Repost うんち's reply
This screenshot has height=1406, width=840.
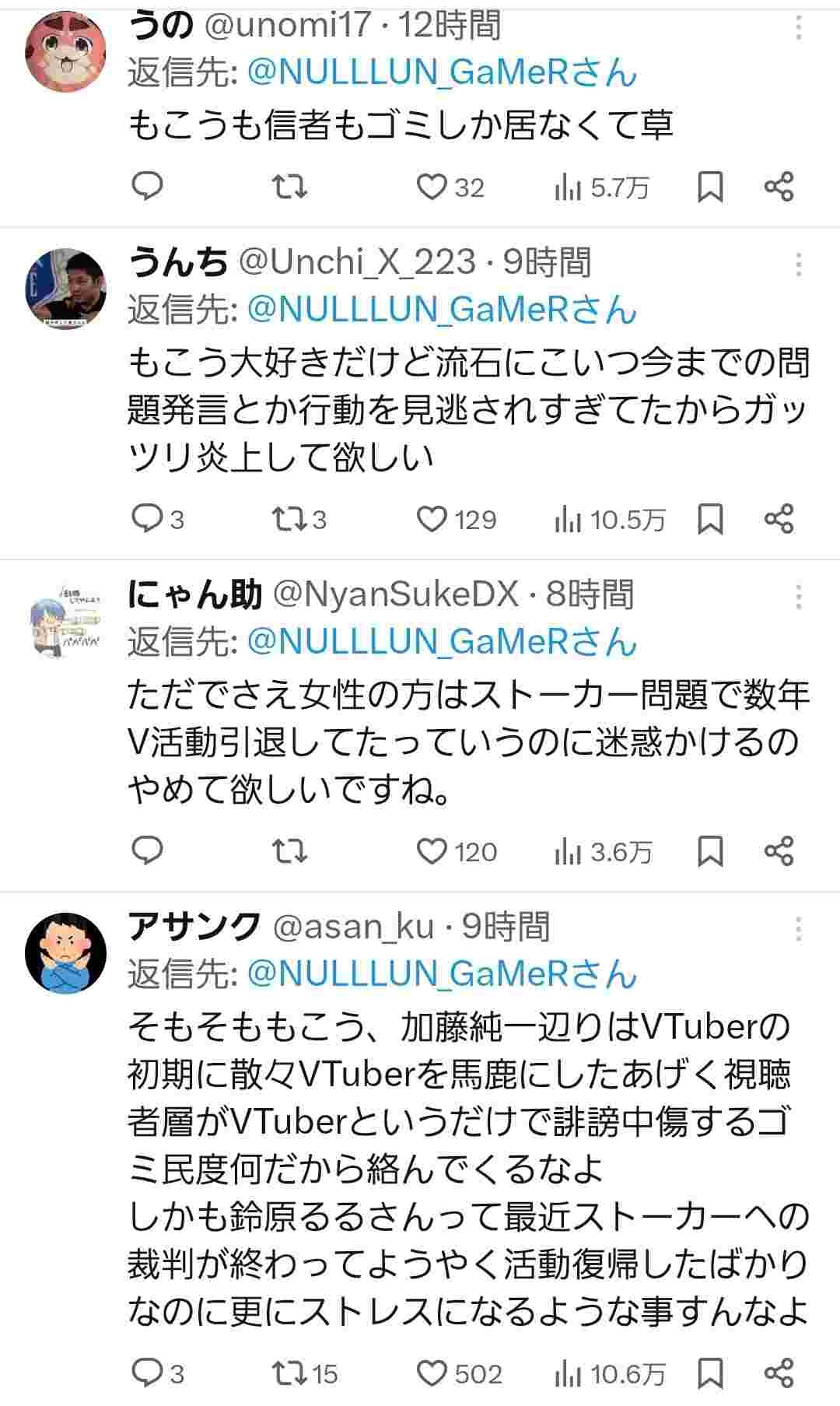tap(289, 519)
